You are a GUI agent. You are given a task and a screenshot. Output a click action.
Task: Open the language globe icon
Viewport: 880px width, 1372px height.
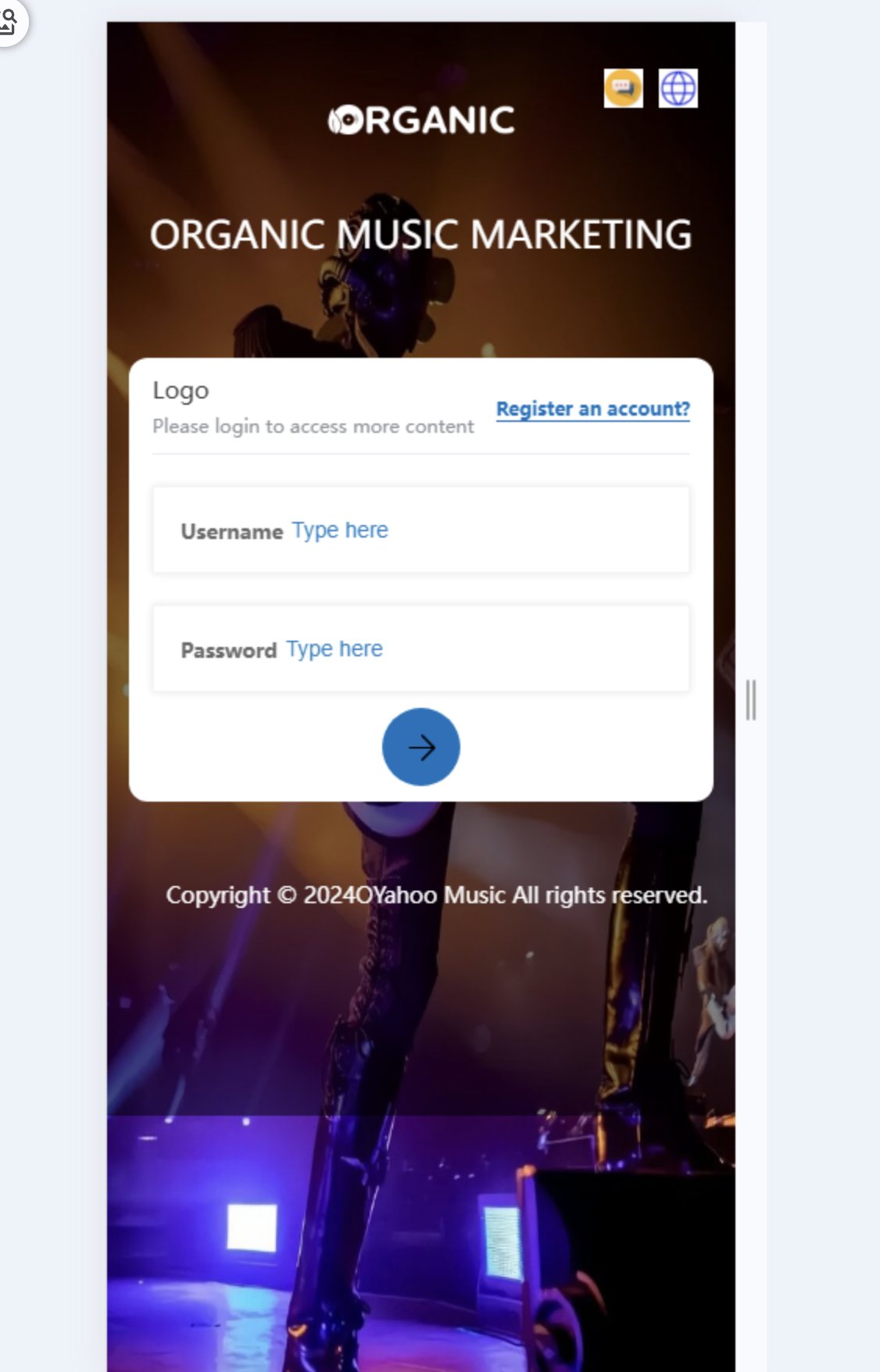pos(678,88)
